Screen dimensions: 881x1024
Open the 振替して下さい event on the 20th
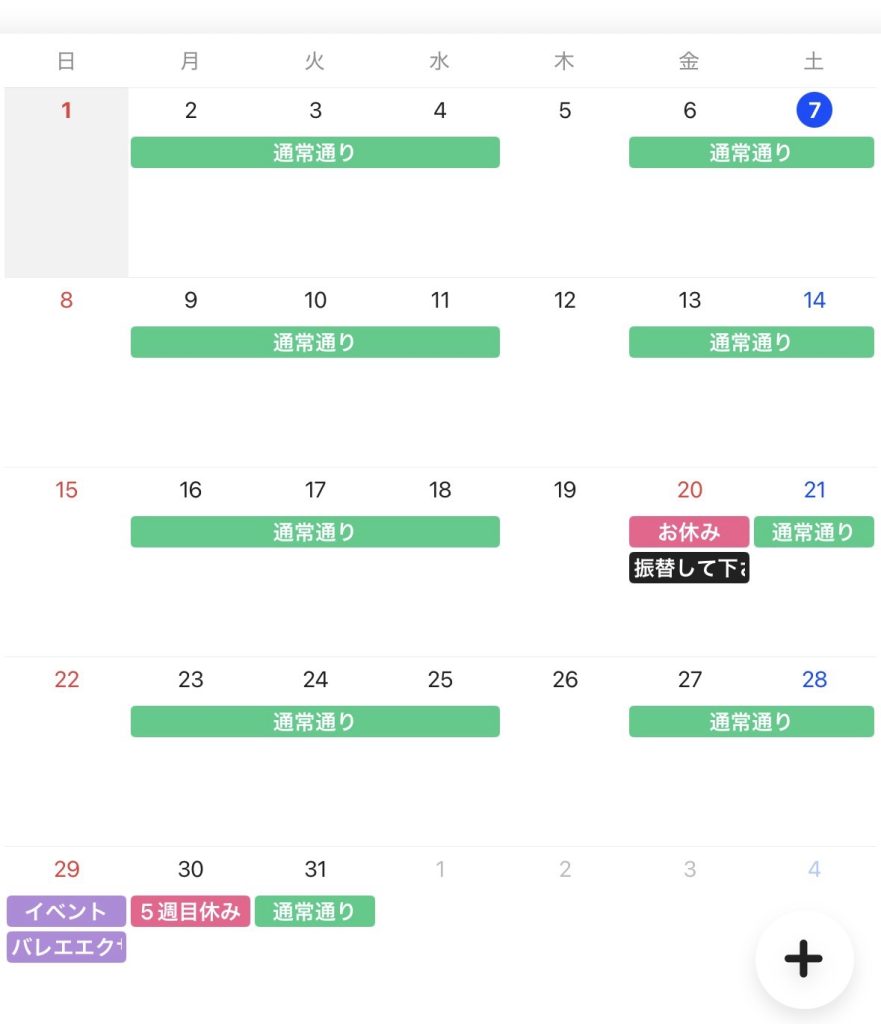[x=688, y=568]
